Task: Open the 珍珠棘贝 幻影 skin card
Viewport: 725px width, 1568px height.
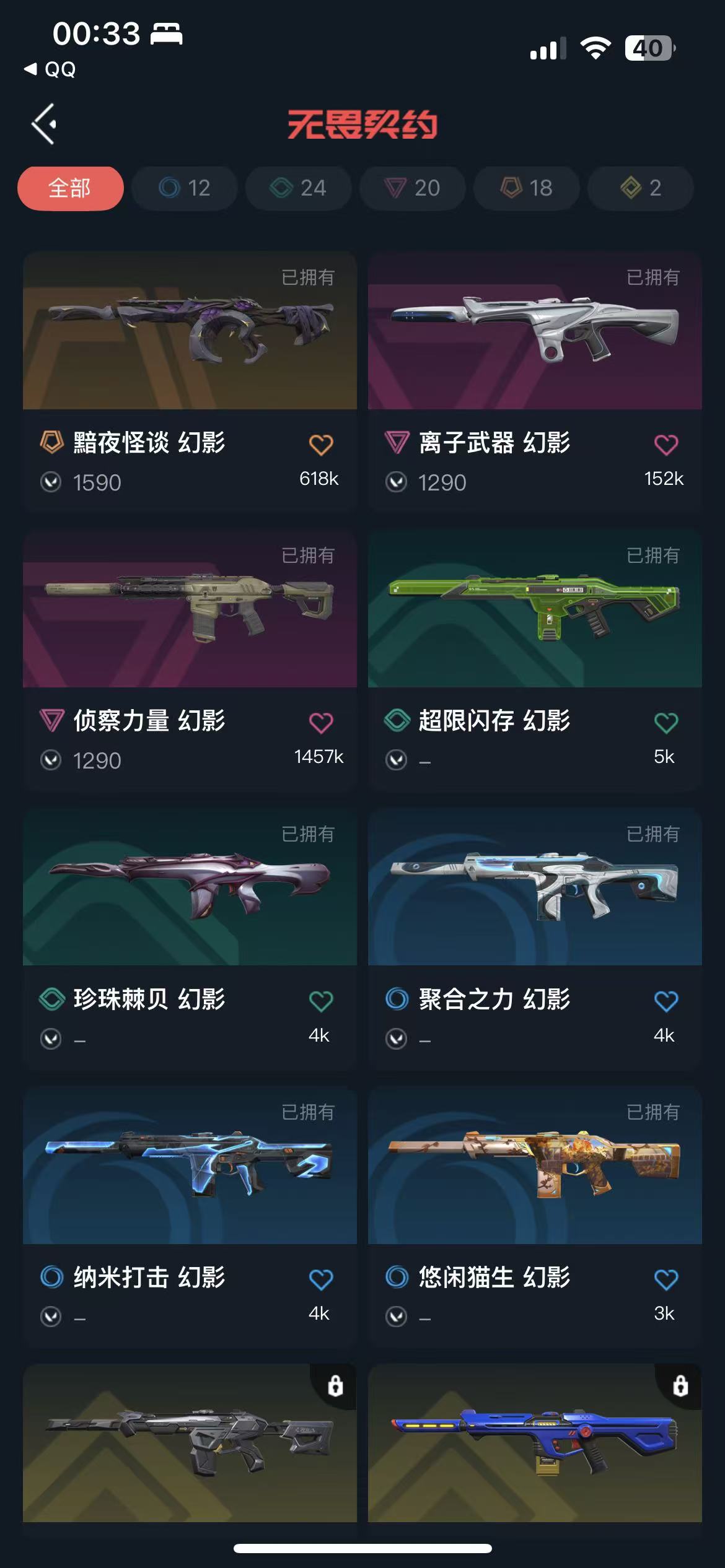Action: [x=190, y=889]
